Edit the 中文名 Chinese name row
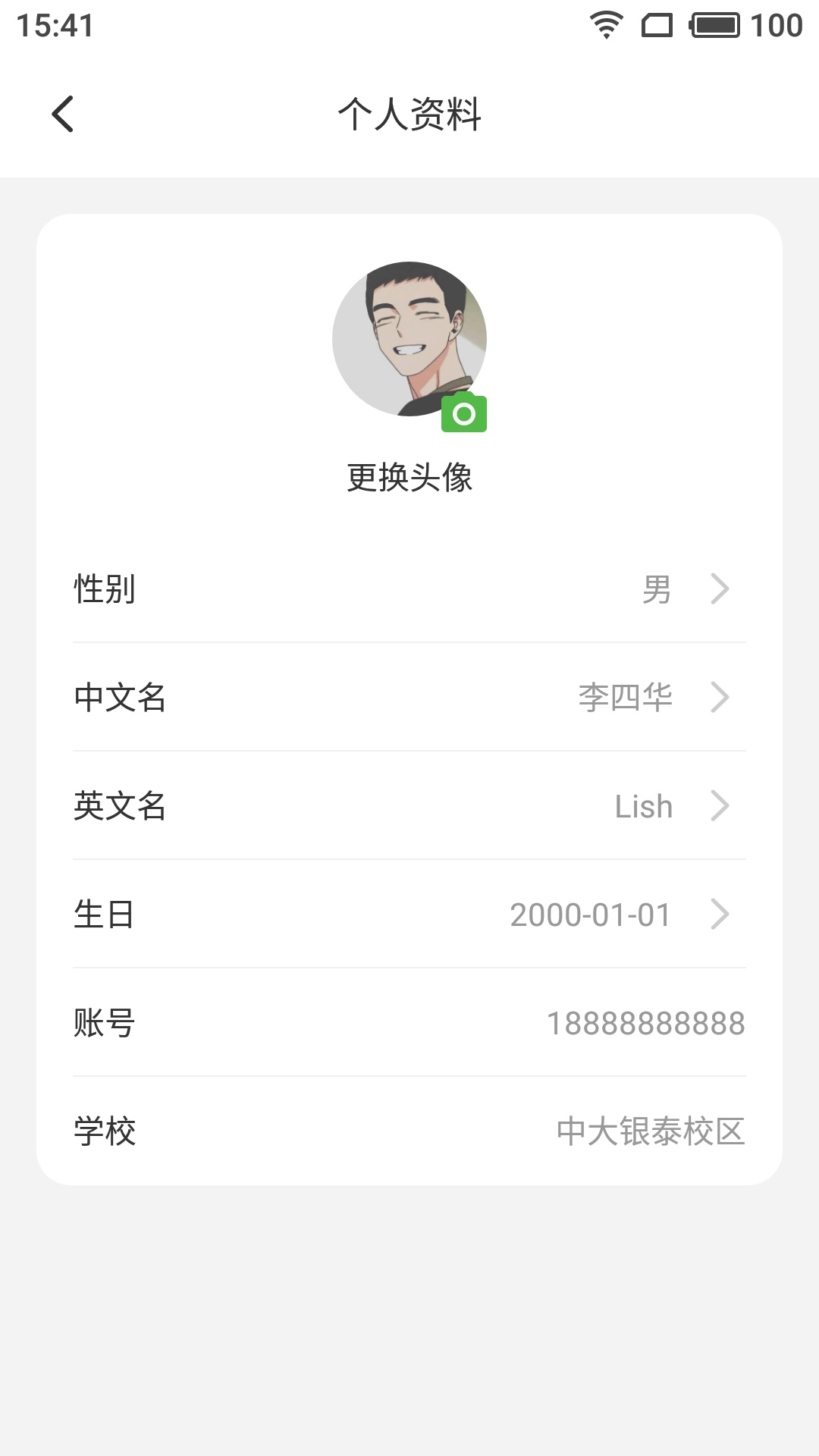The height and width of the screenshot is (1456, 819). point(409,698)
